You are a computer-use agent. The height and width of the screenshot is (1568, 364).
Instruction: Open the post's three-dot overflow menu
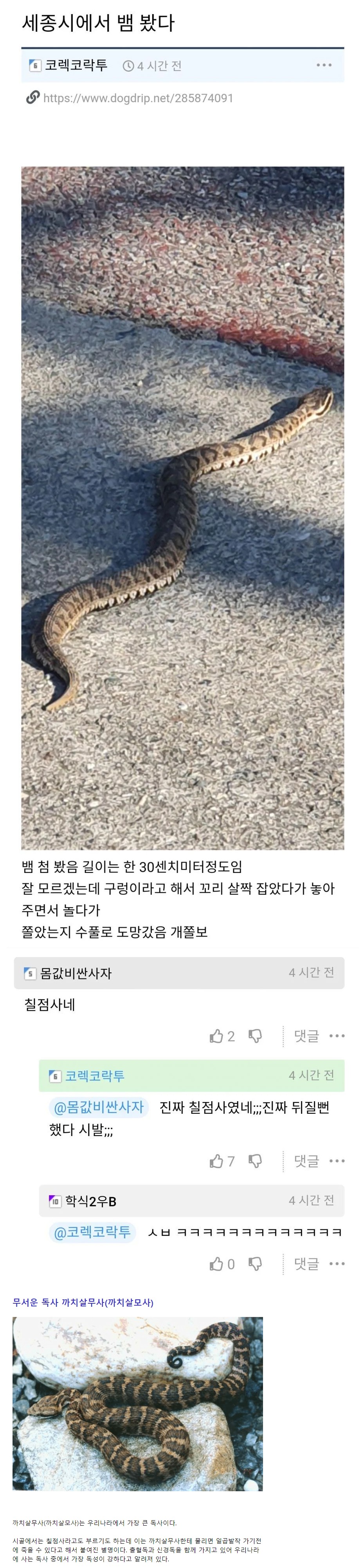click(324, 65)
